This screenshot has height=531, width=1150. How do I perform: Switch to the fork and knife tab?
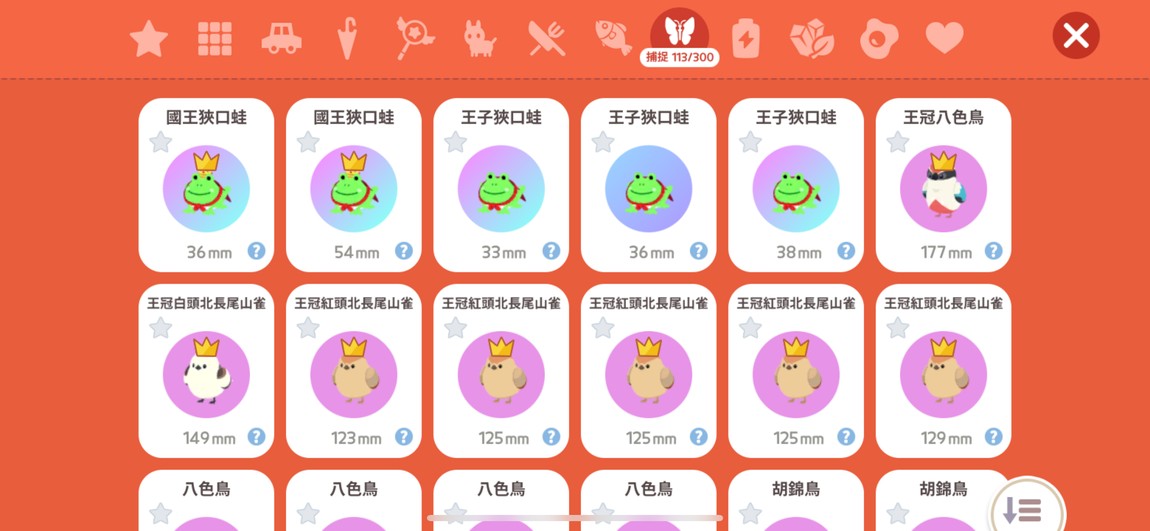tap(547, 39)
